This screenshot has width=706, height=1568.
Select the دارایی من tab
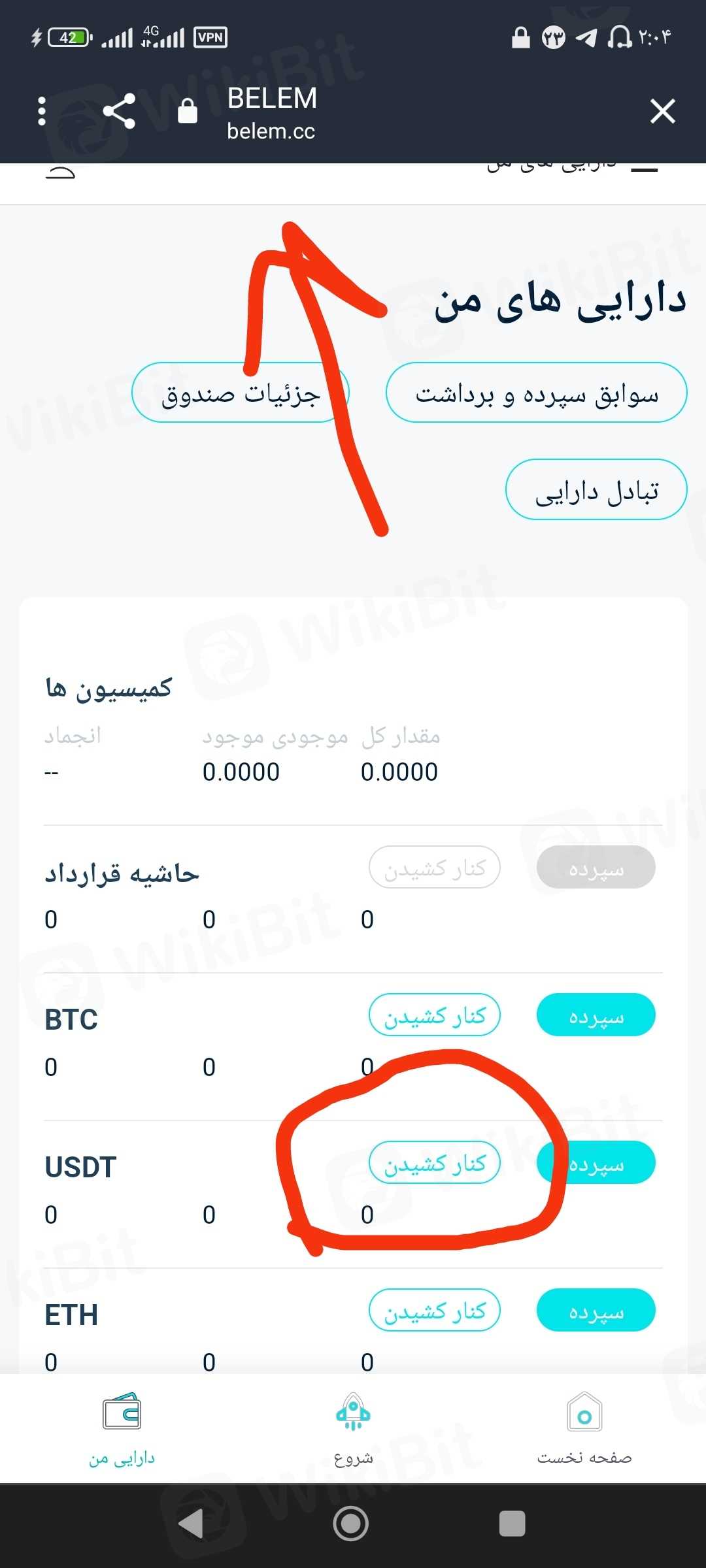[122, 1428]
